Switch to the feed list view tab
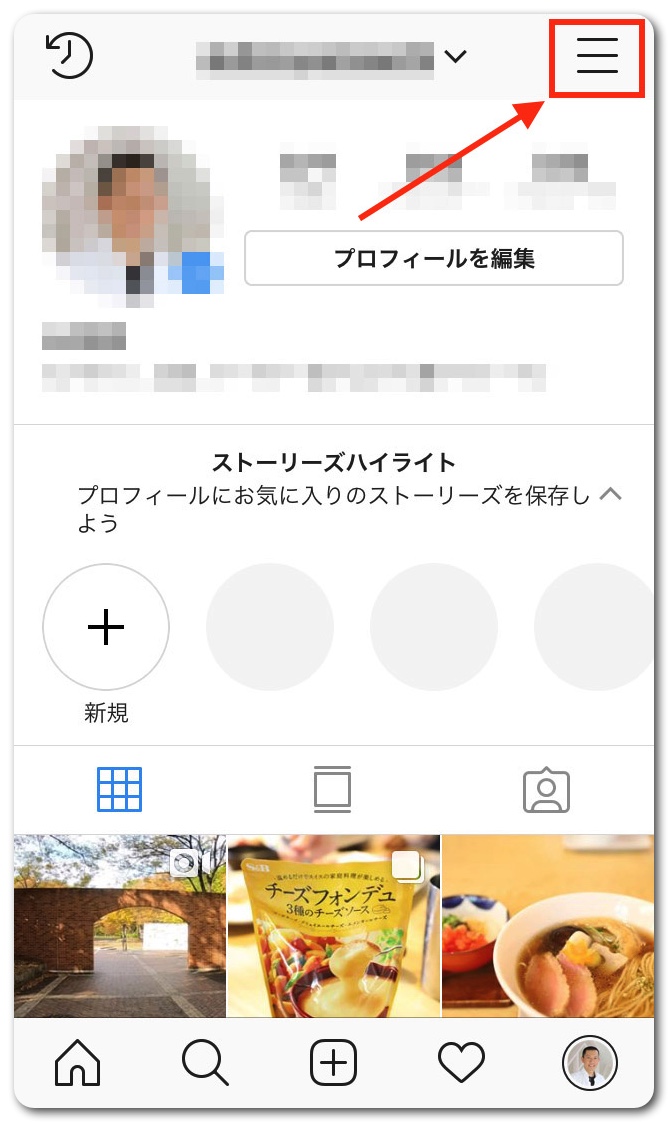668x1122 pixels. point(333,790)
